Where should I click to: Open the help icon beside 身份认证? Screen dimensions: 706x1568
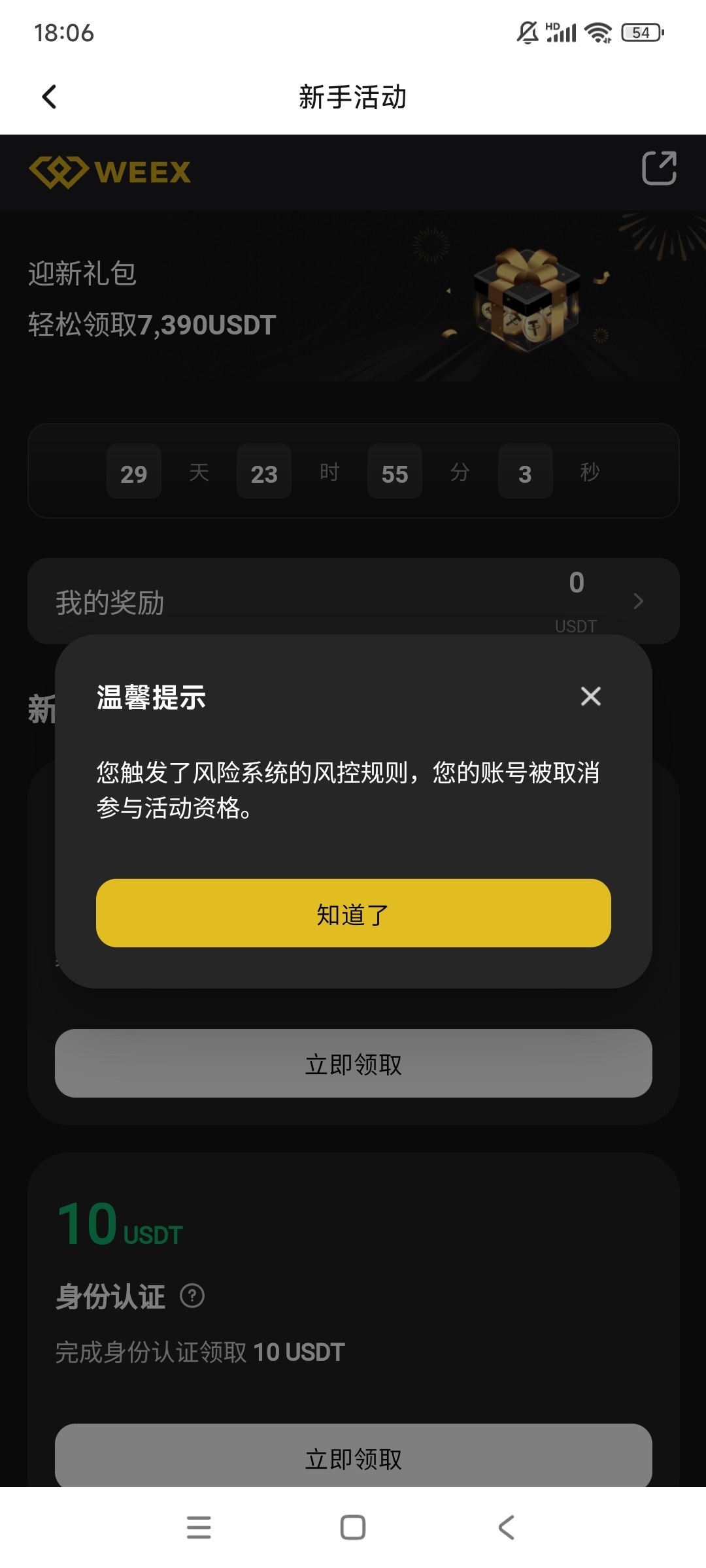pos(192,1296)
